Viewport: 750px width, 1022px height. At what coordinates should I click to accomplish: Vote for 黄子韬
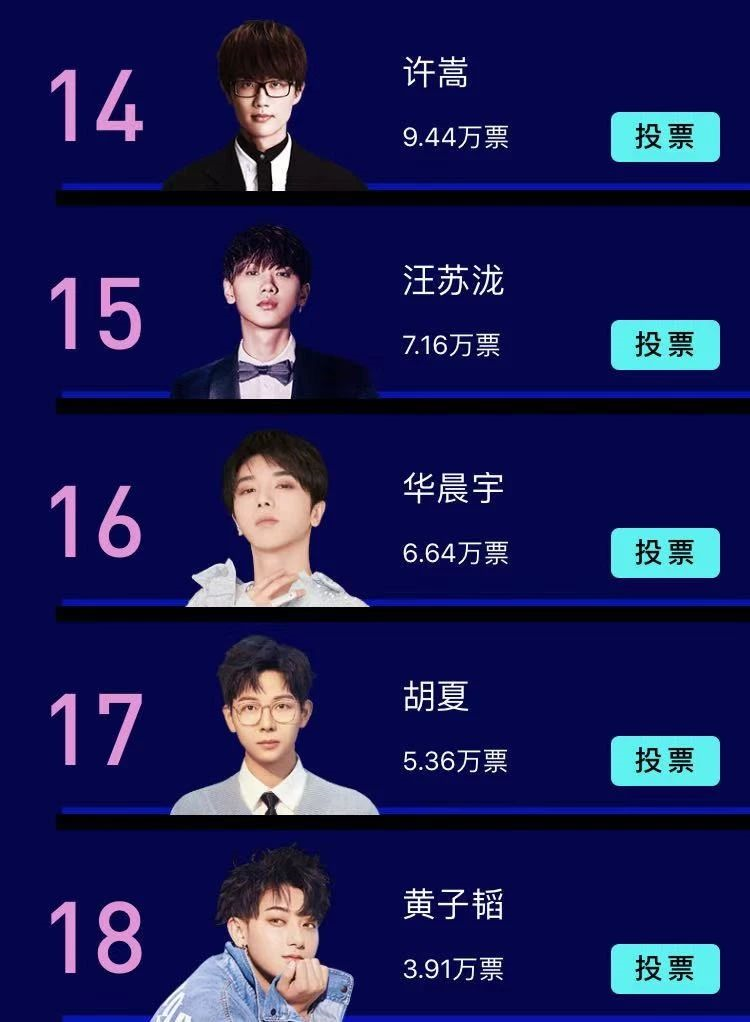(x=665, y=969)
